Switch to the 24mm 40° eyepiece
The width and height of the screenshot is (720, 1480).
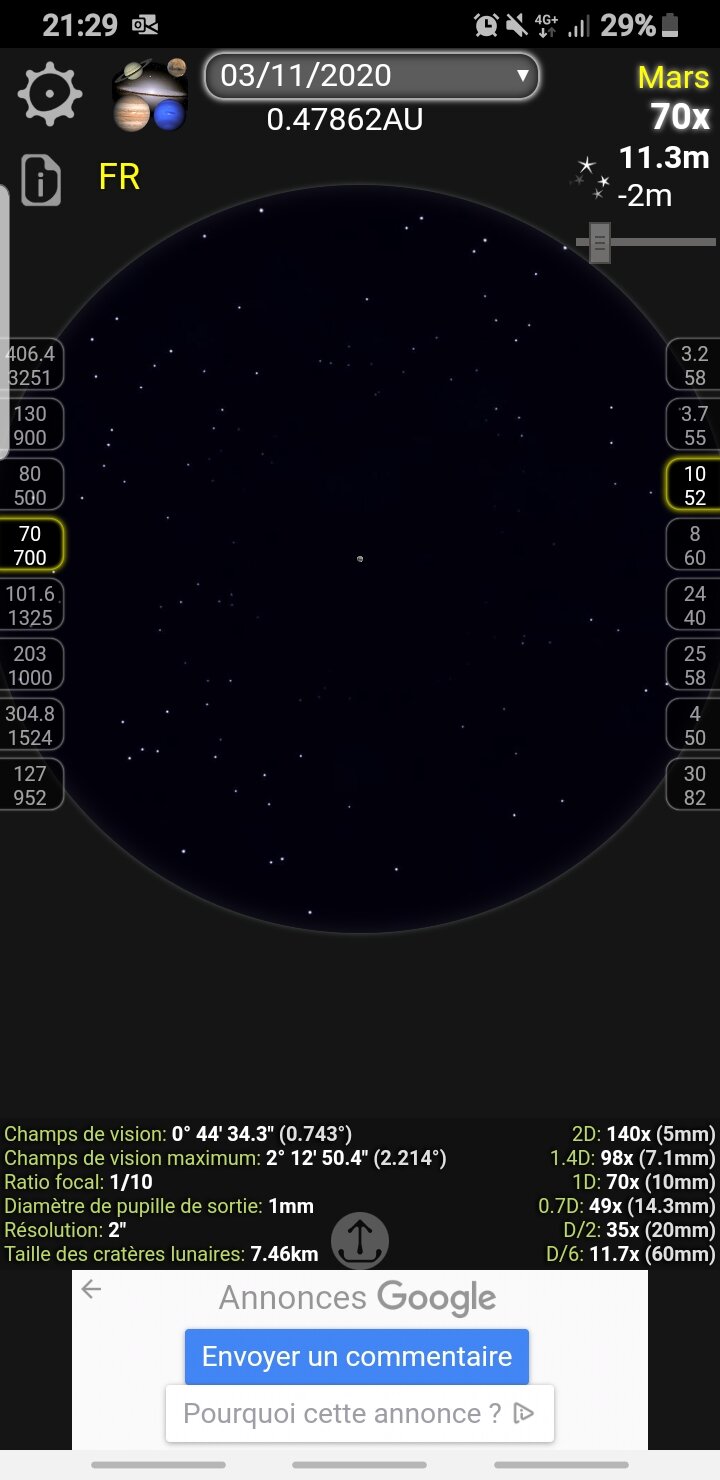tap(694, 605)
